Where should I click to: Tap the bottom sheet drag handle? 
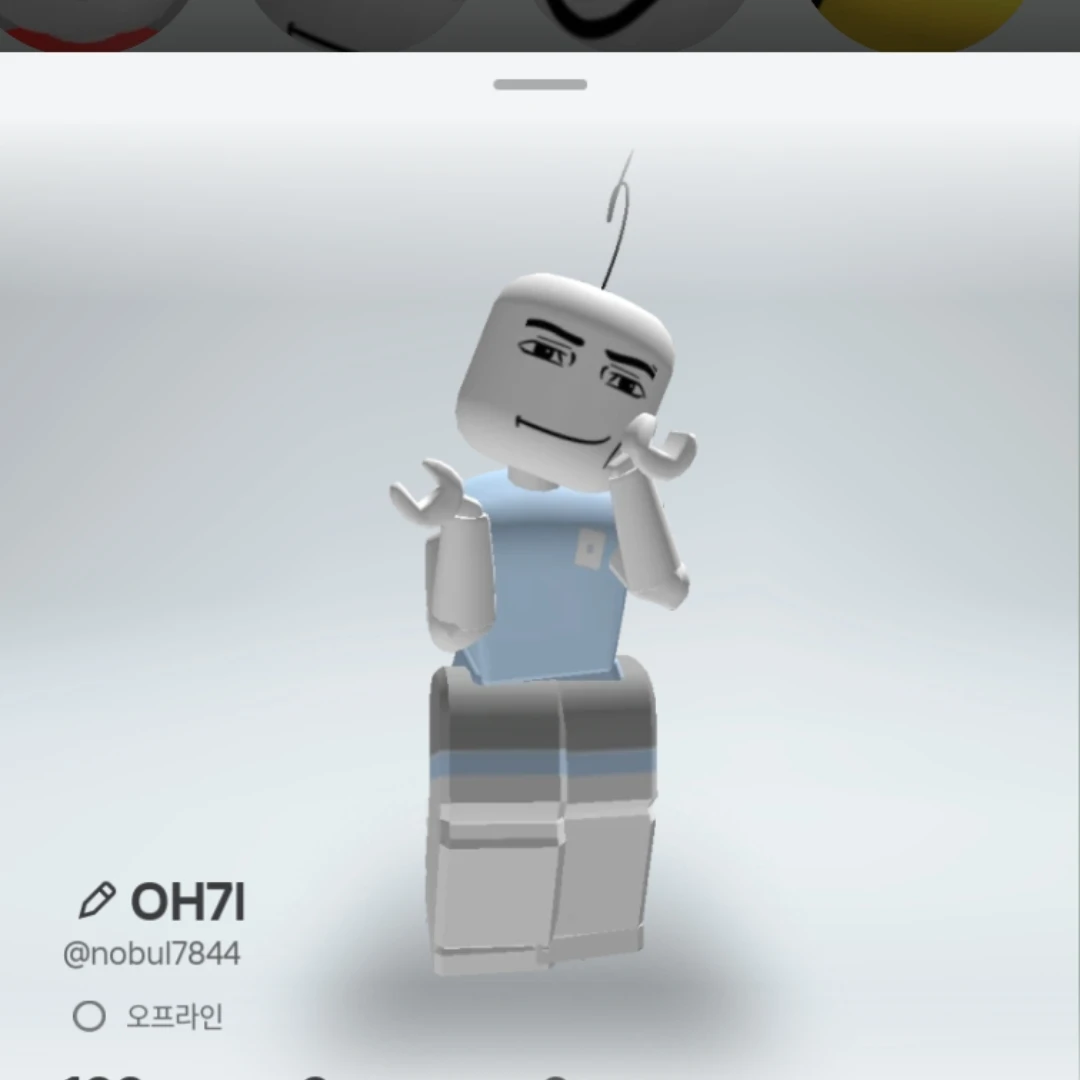pyautogui.click(x=540, y=85)
